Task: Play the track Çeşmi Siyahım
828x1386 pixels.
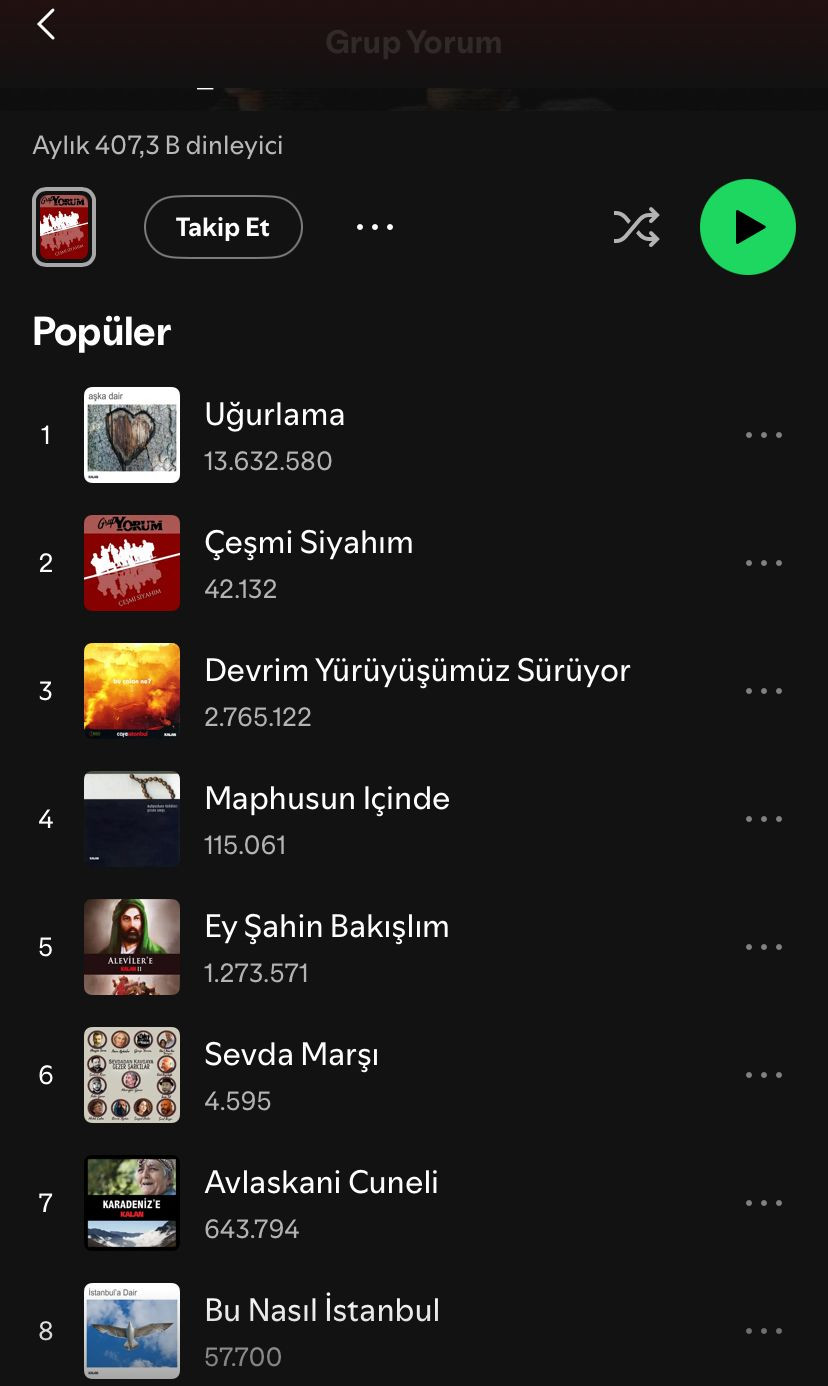Action: [308, 543]
